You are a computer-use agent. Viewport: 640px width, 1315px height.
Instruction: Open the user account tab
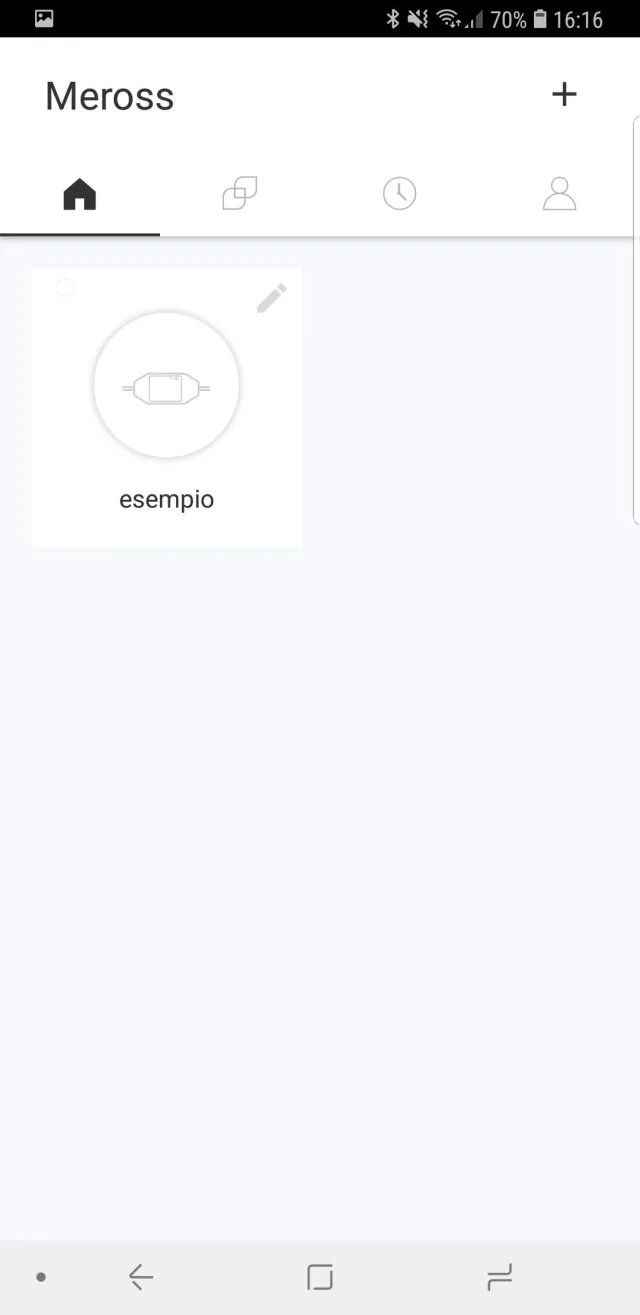coord(559,194)
